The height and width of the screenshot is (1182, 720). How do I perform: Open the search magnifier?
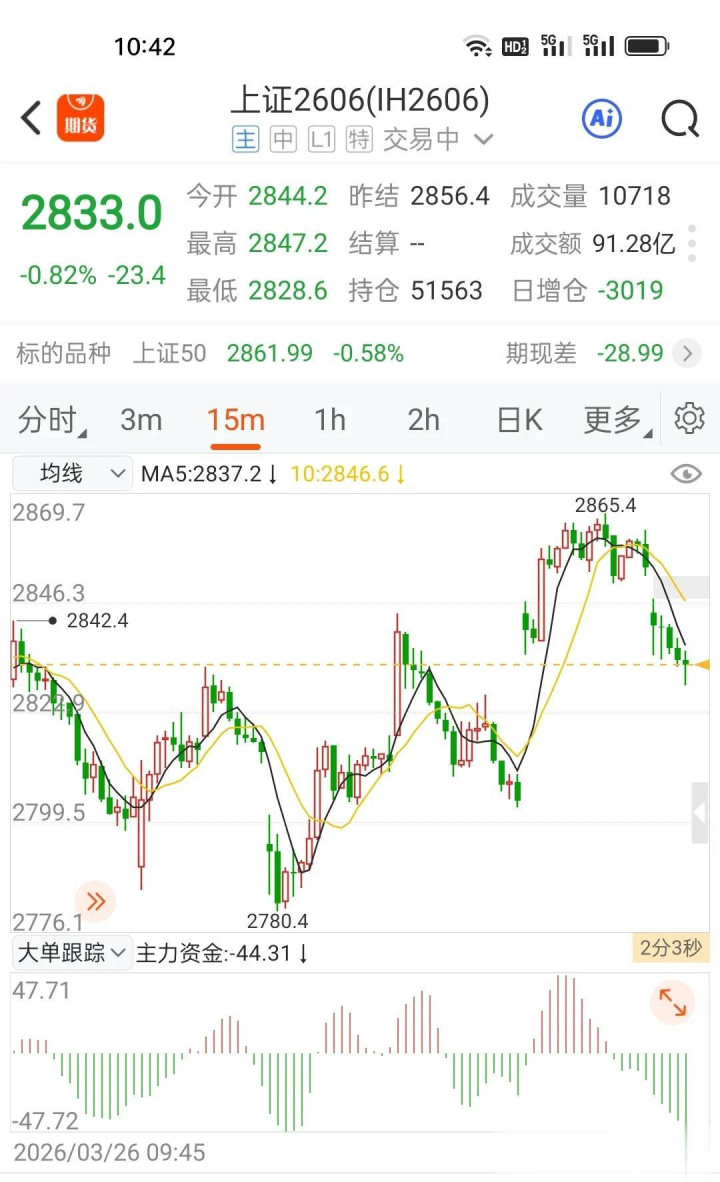click(680, 119)
